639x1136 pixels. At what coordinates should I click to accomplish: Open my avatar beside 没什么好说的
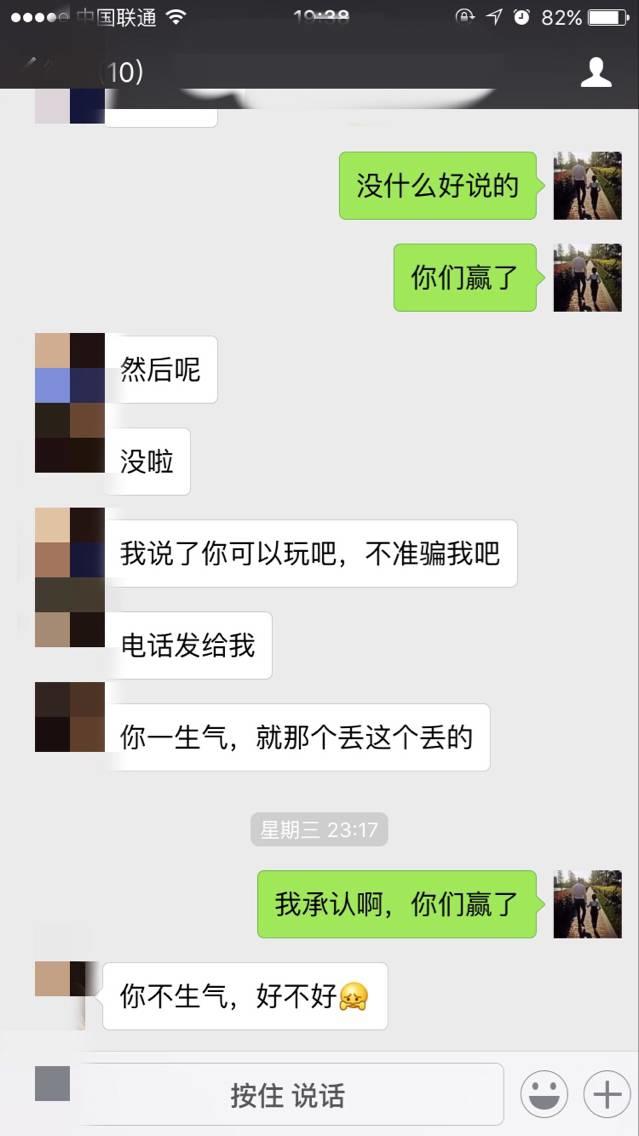pos(587,186)
